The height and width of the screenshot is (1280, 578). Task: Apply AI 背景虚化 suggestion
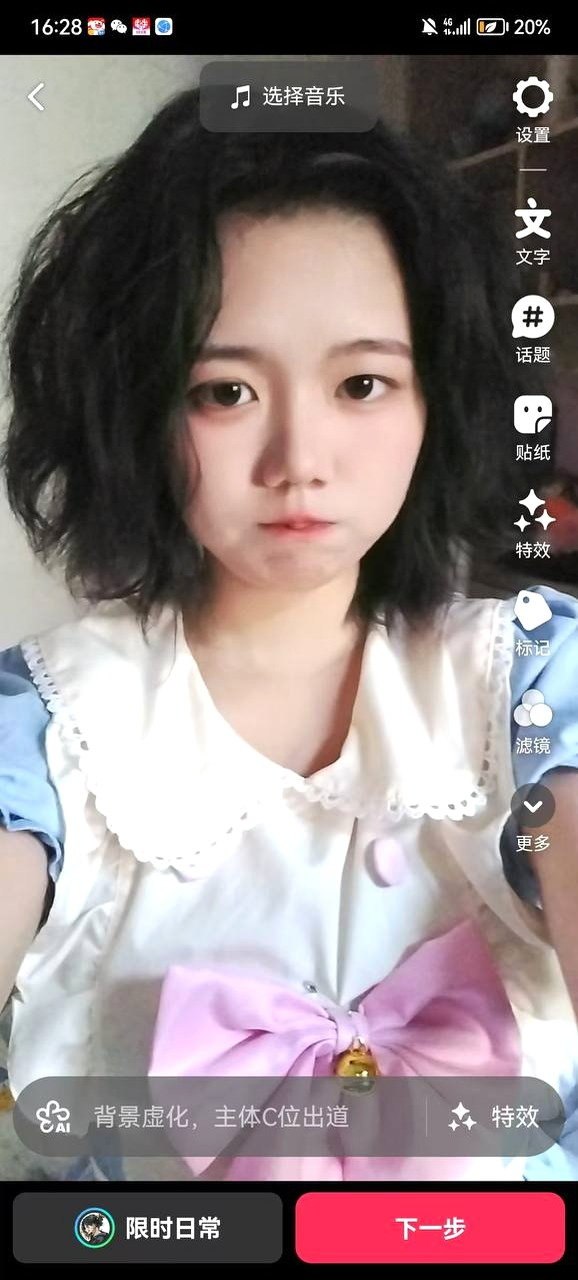click(220, 1117)
